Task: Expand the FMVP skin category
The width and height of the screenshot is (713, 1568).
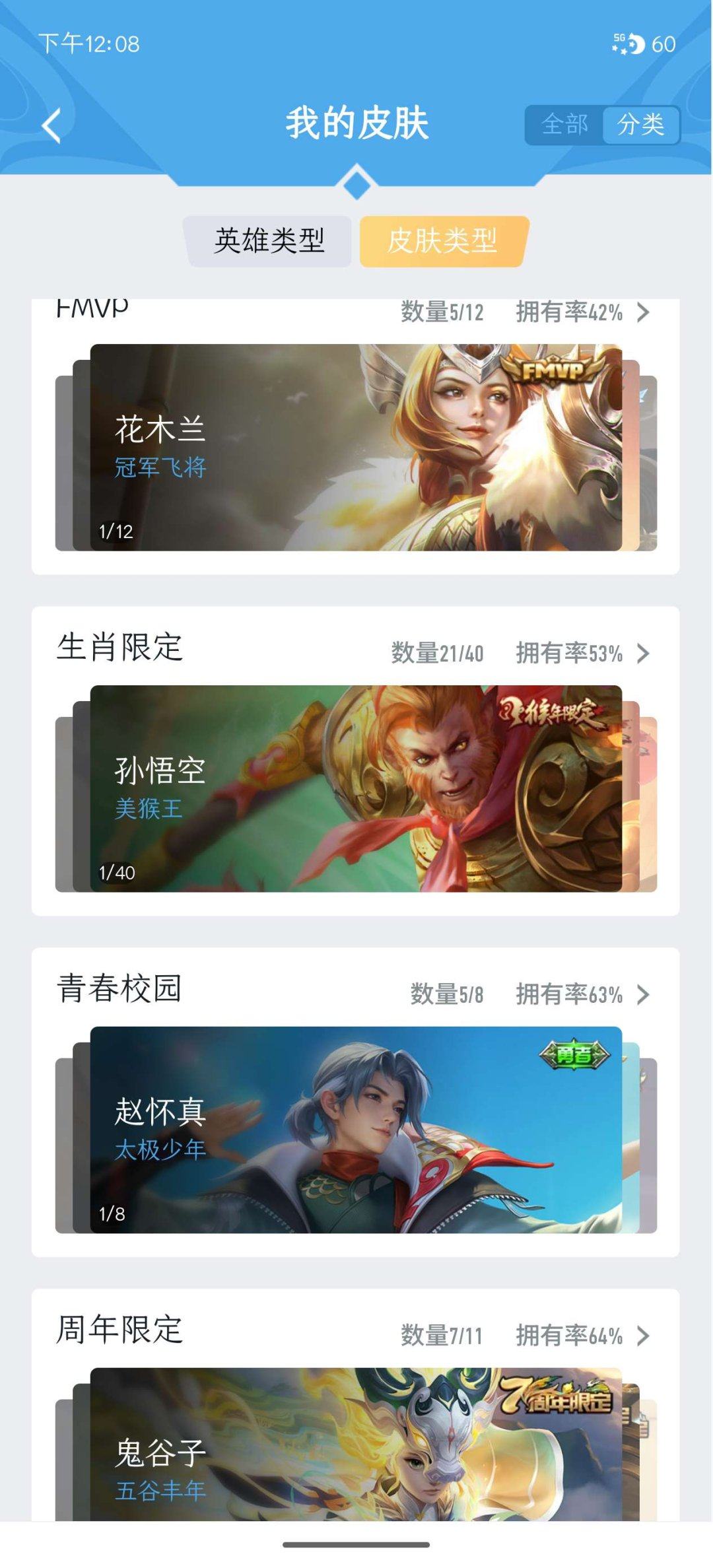Action: click(642, 312)
